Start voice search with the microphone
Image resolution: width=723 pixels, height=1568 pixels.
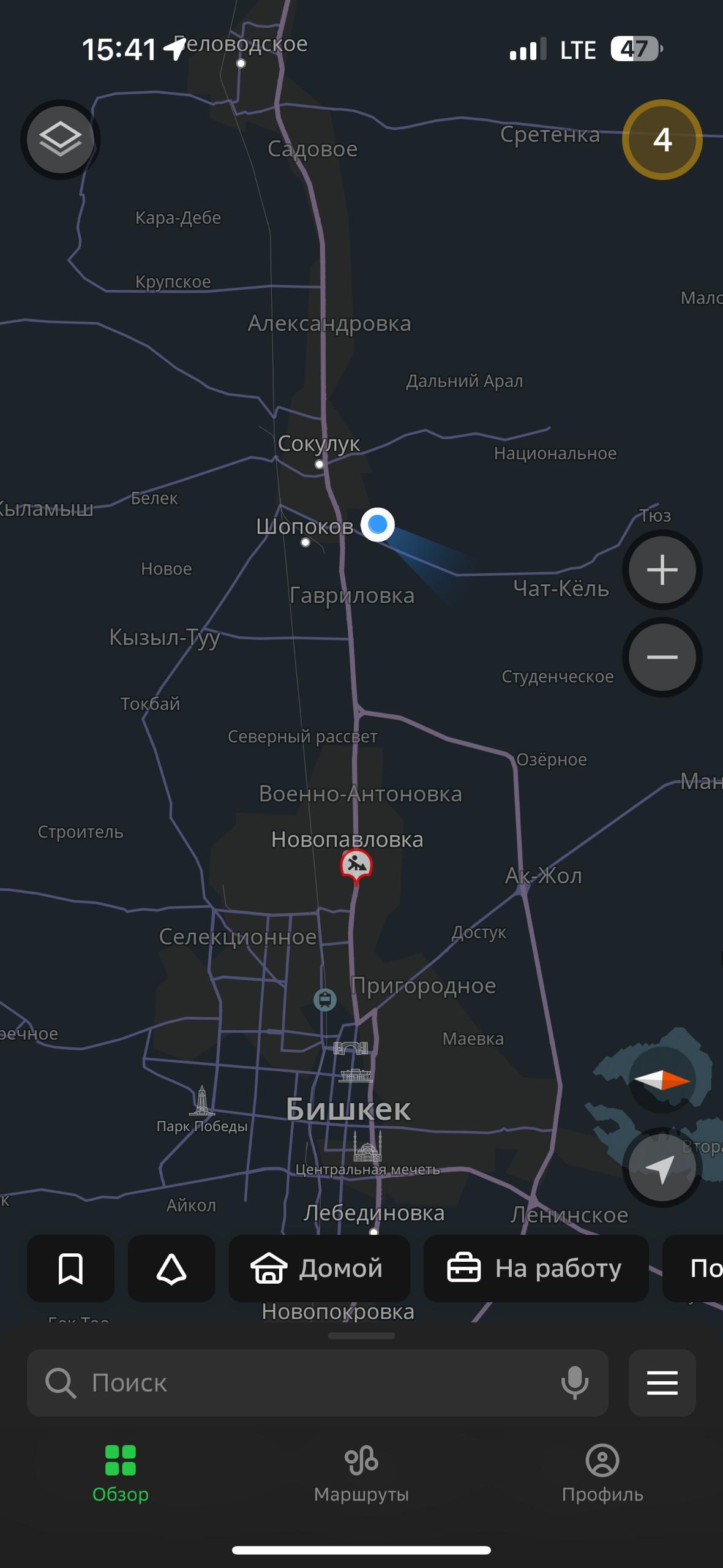[575, 1383]
